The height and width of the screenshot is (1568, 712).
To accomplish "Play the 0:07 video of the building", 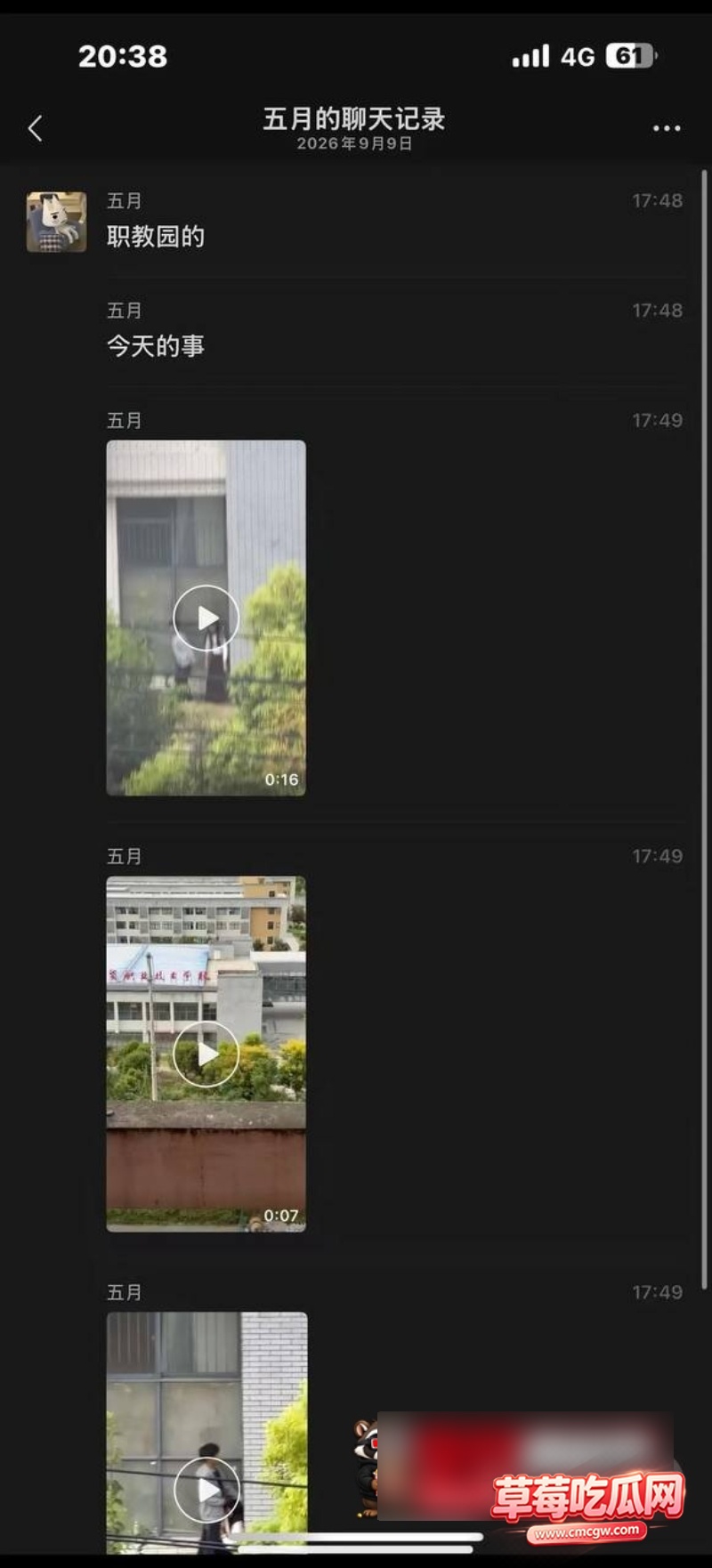I will click(206, 1054).
